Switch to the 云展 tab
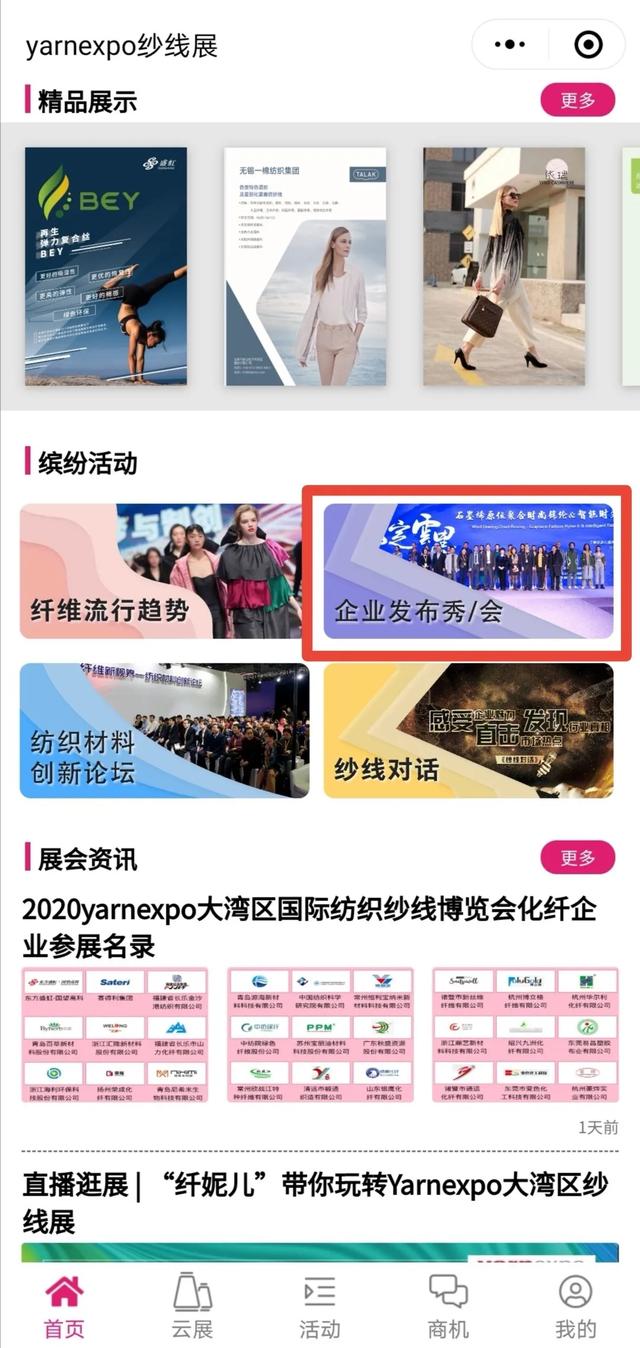Viewport: 640px width, 1348px height. (192, 1306)
